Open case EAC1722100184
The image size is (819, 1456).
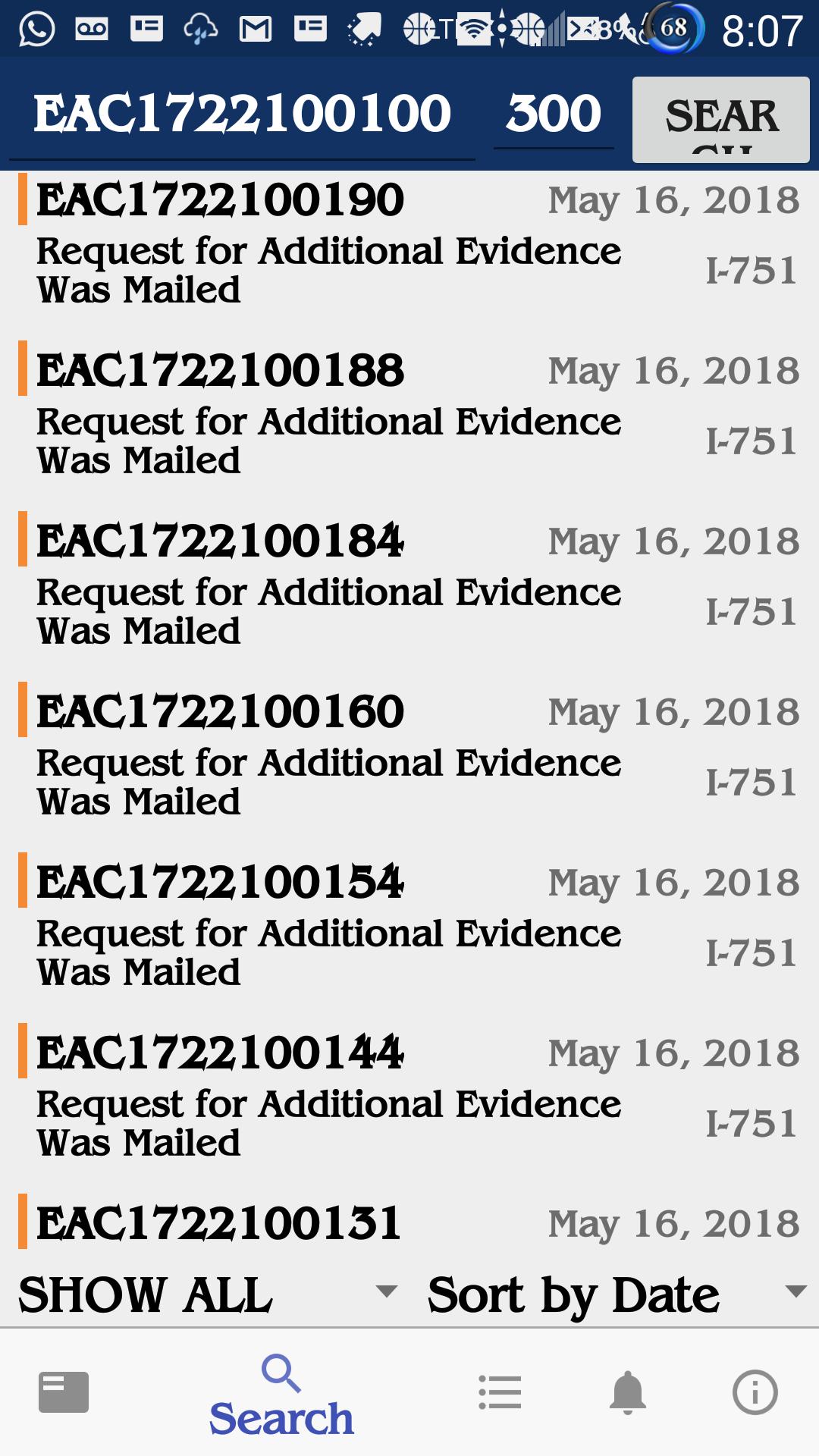pos(409,583)
